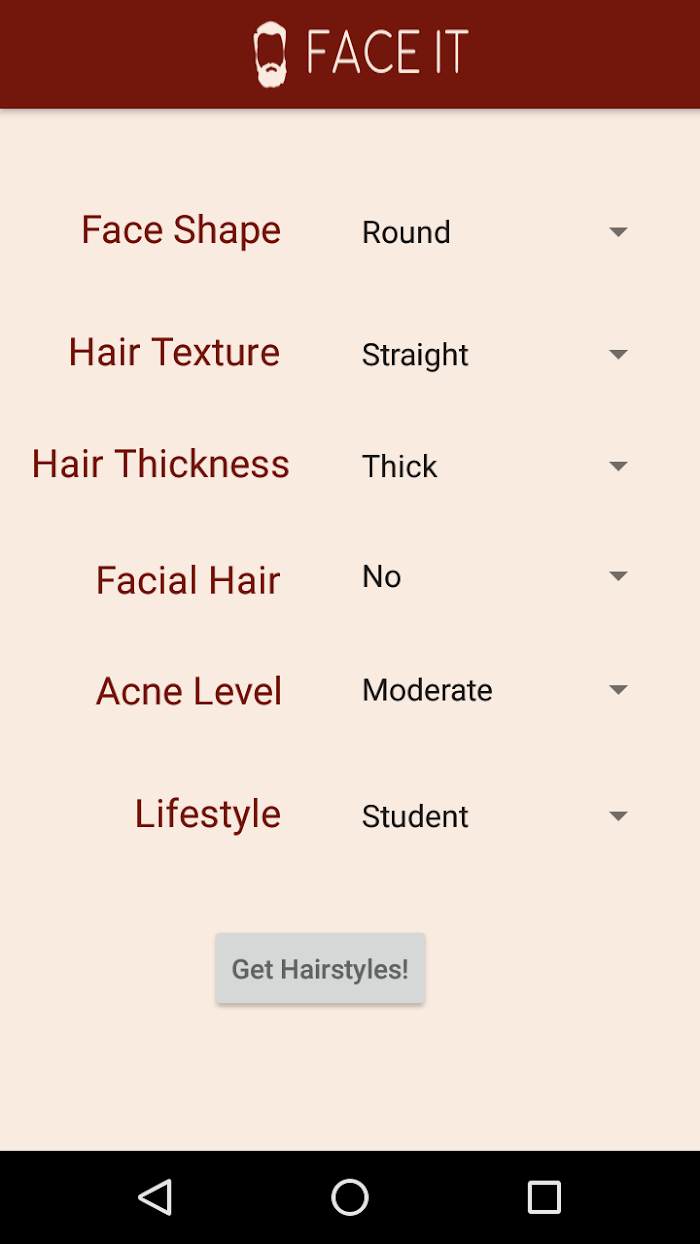
Task: Expand the Acne Level dropdown showing Moderate
Action: (x=494, y=690)
